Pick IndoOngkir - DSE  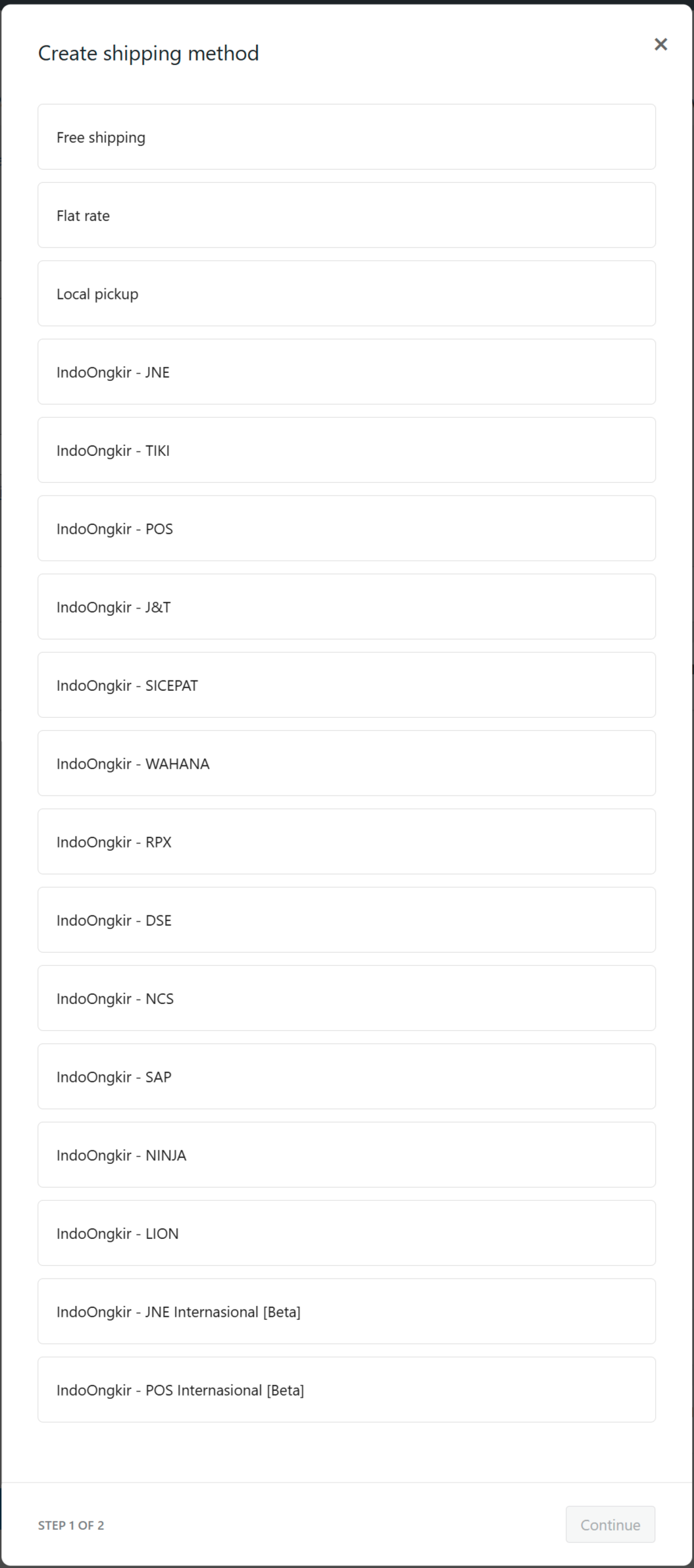347,920
